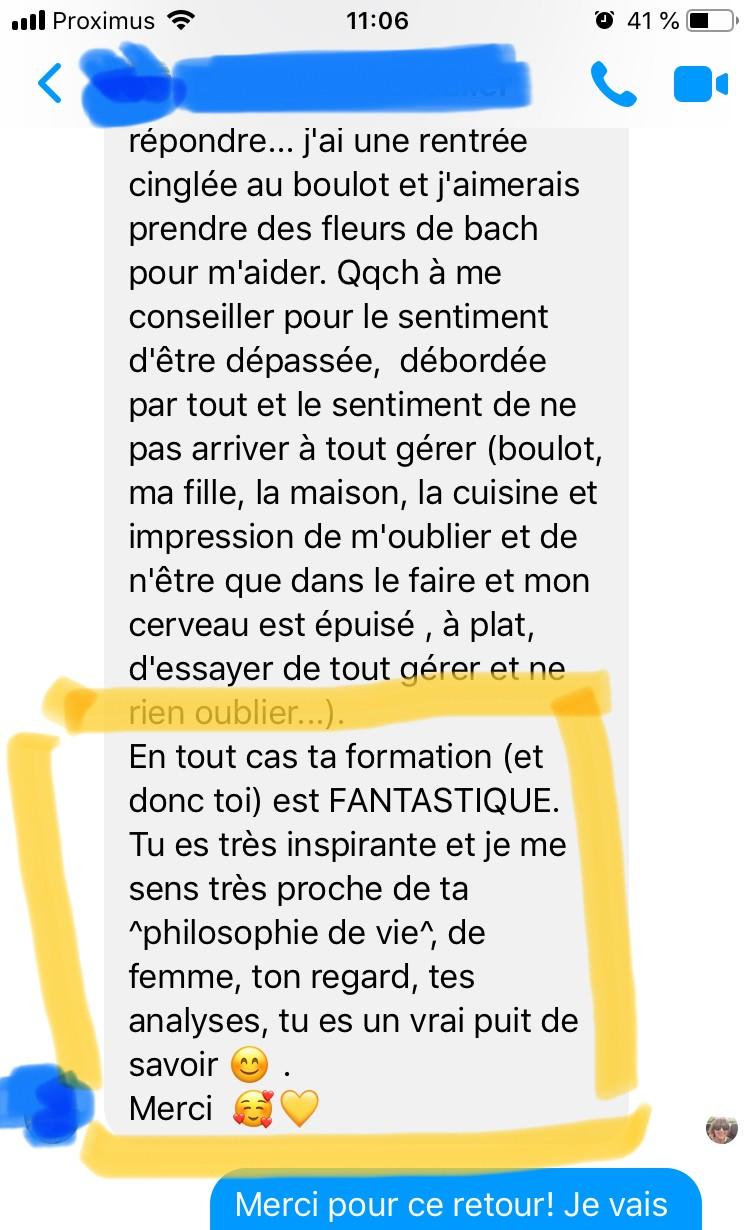Start a voice call with this contact
This screenshot has height=1230, width=750.
(x=613, y=85)
